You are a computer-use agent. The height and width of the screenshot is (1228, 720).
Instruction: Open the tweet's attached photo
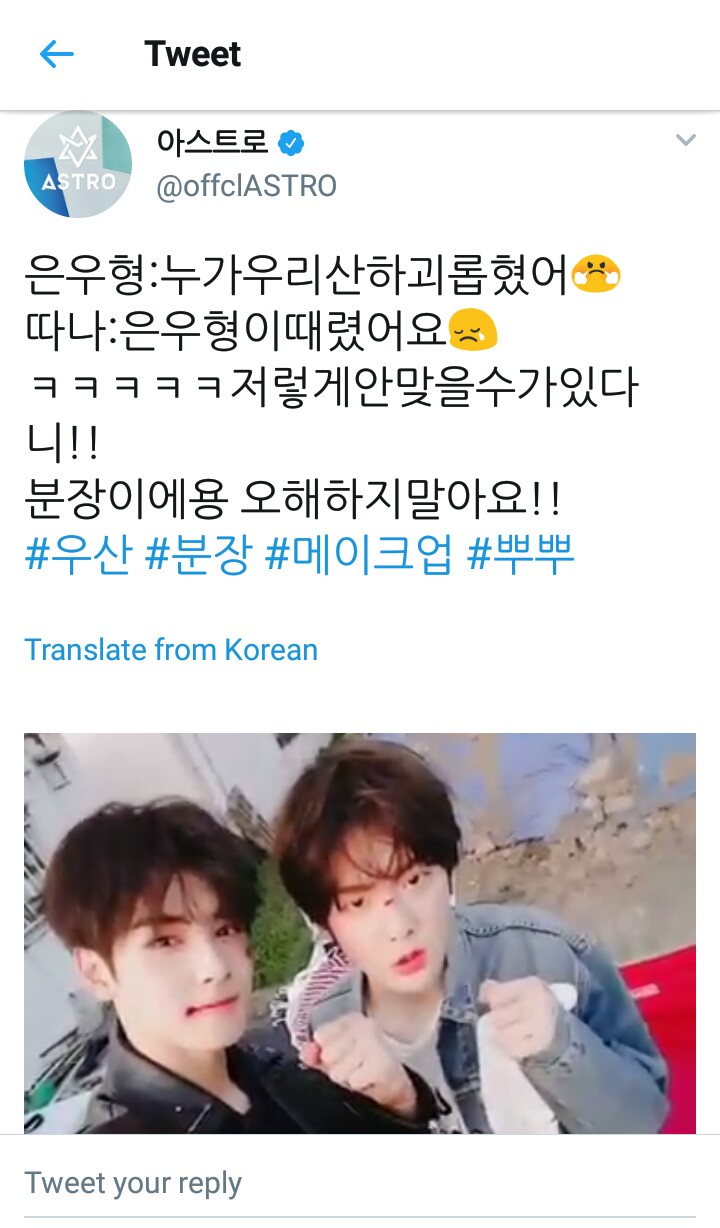[360, 932]
